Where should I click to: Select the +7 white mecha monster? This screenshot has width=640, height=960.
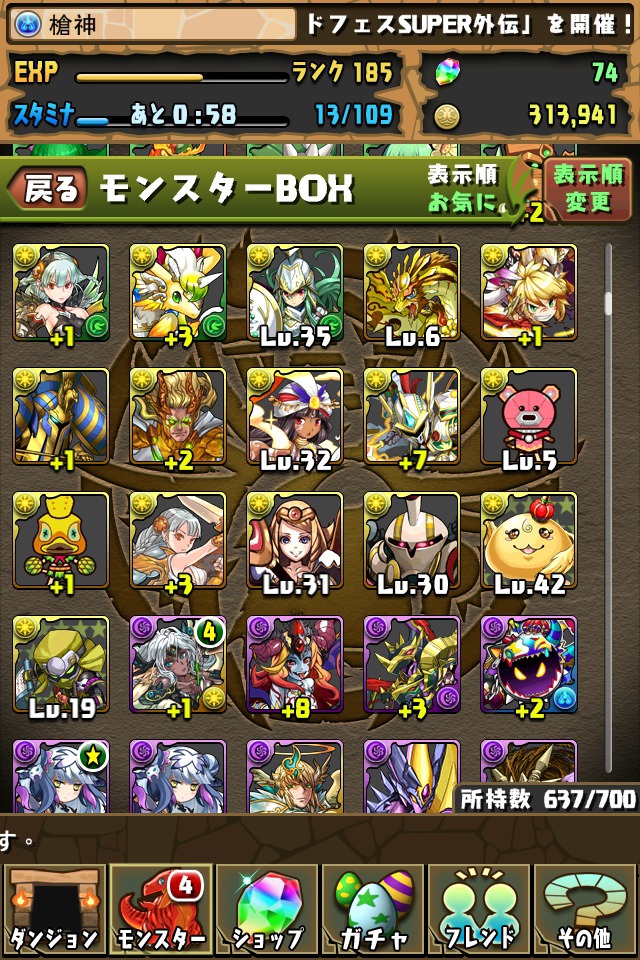(412, 417)
